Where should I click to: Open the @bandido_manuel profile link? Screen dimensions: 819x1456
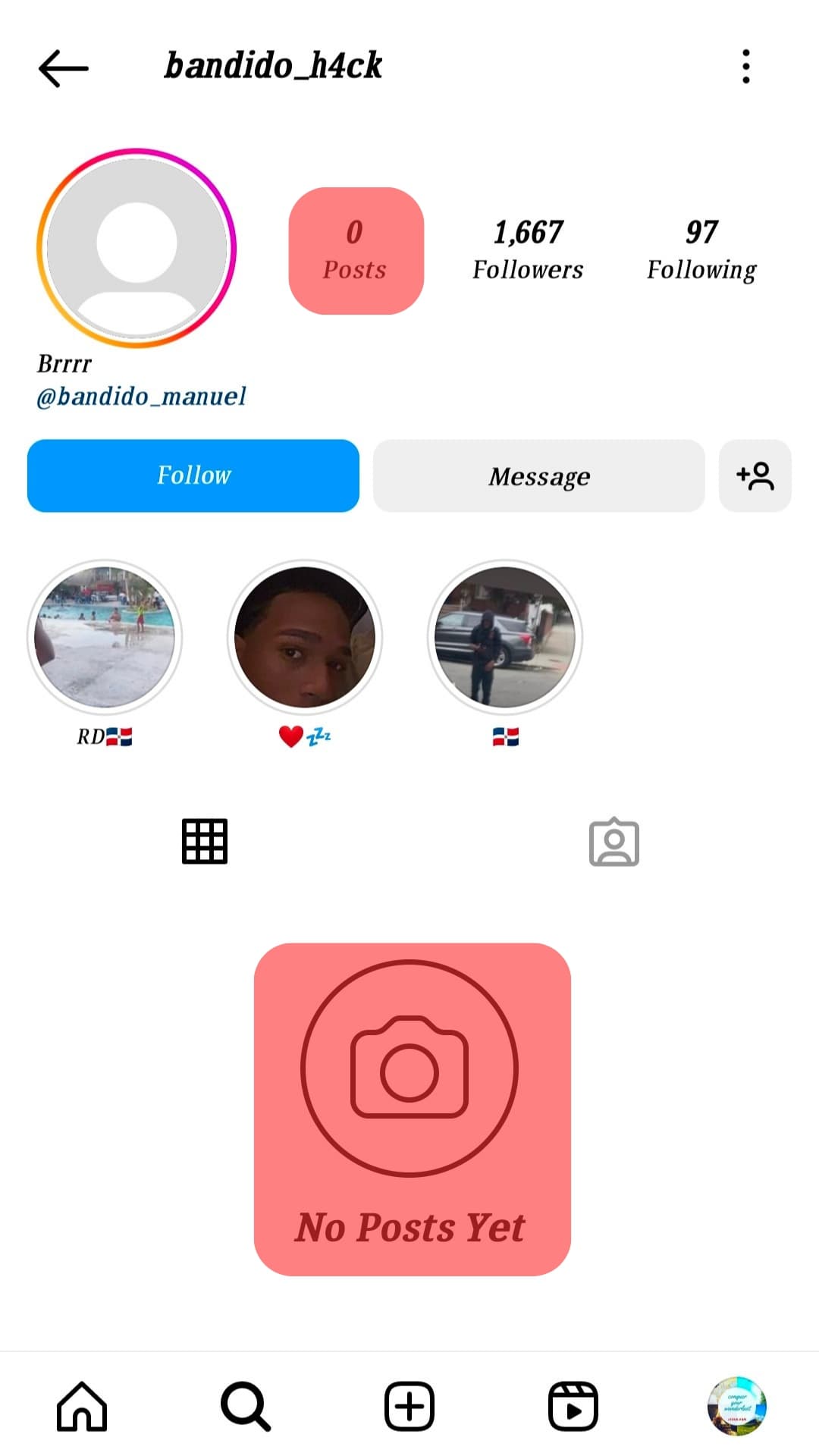(x=141, y=396)
